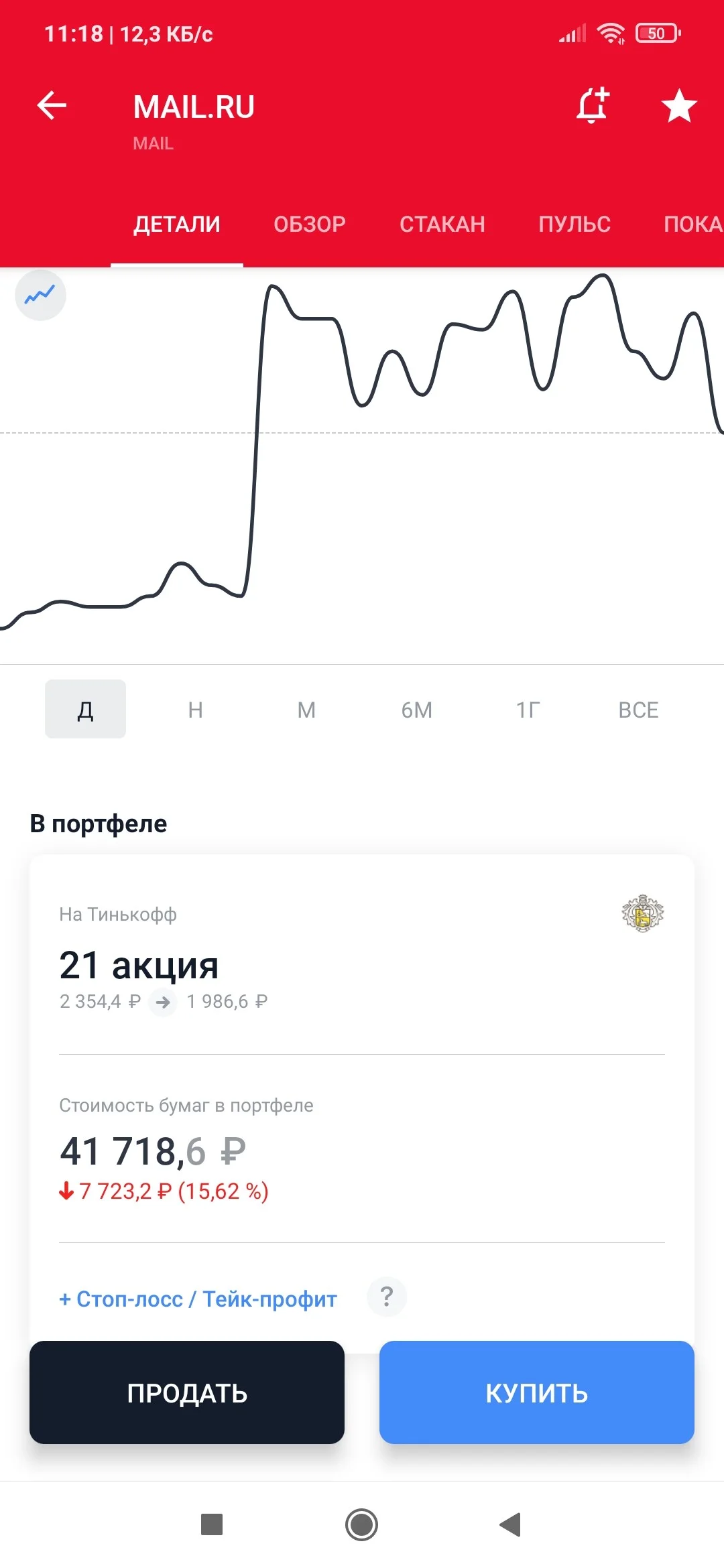This screenshot has height=1568, width=724.
Task: Add Стоп-лосс / Тейк-профит order
Action: (198, 1299)
